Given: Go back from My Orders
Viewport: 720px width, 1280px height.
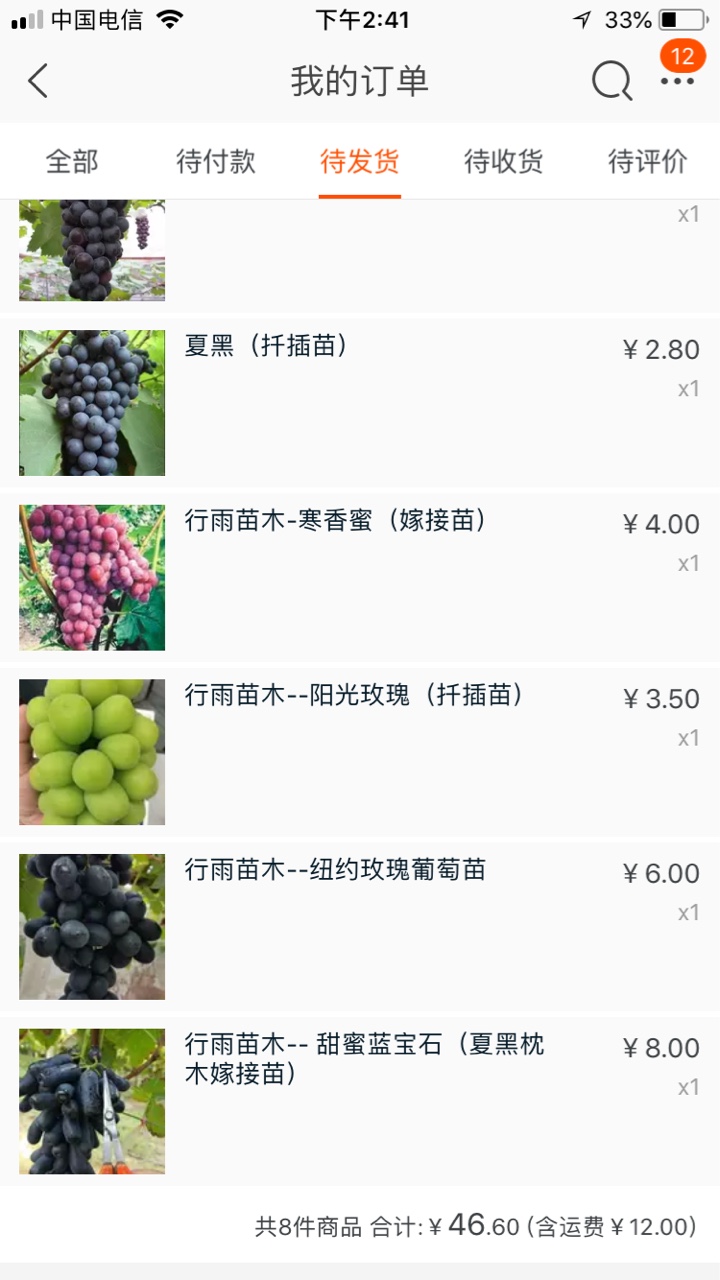Looking at the screenshot, I should 38,81.
